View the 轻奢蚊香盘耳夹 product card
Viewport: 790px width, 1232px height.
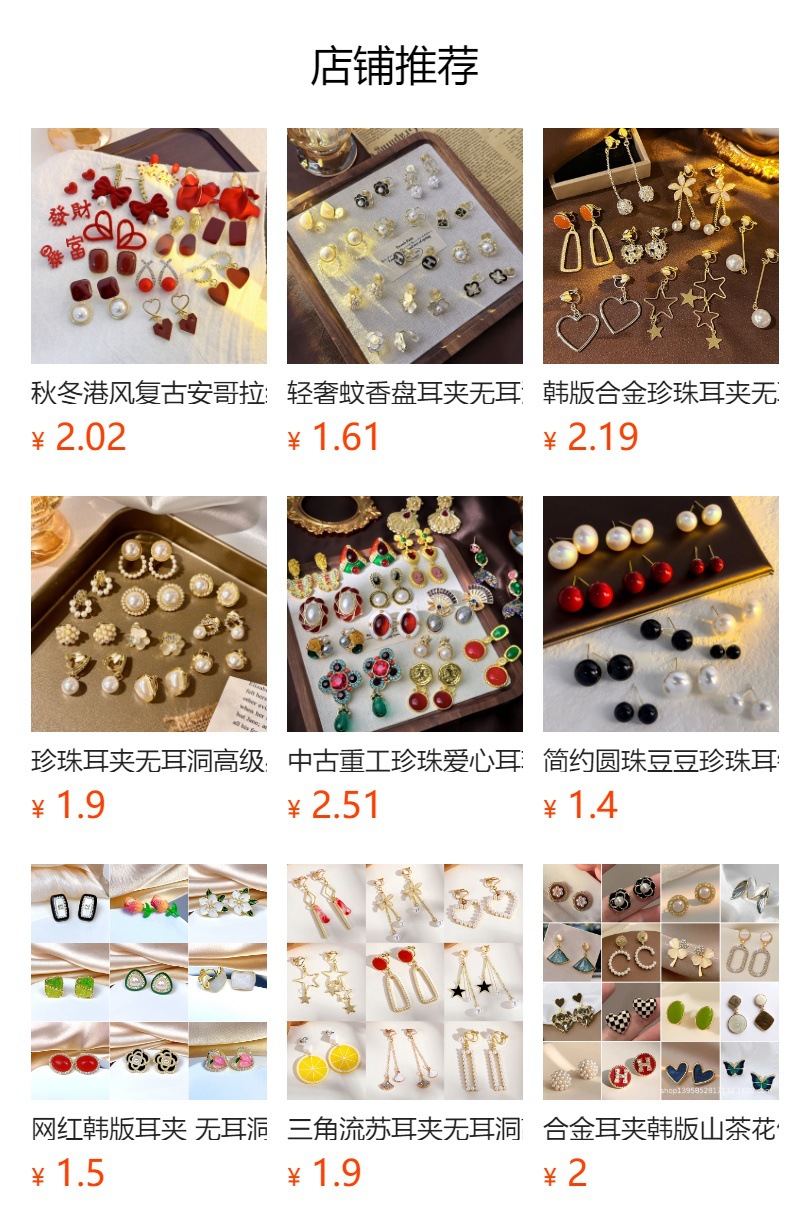(405, 246)
